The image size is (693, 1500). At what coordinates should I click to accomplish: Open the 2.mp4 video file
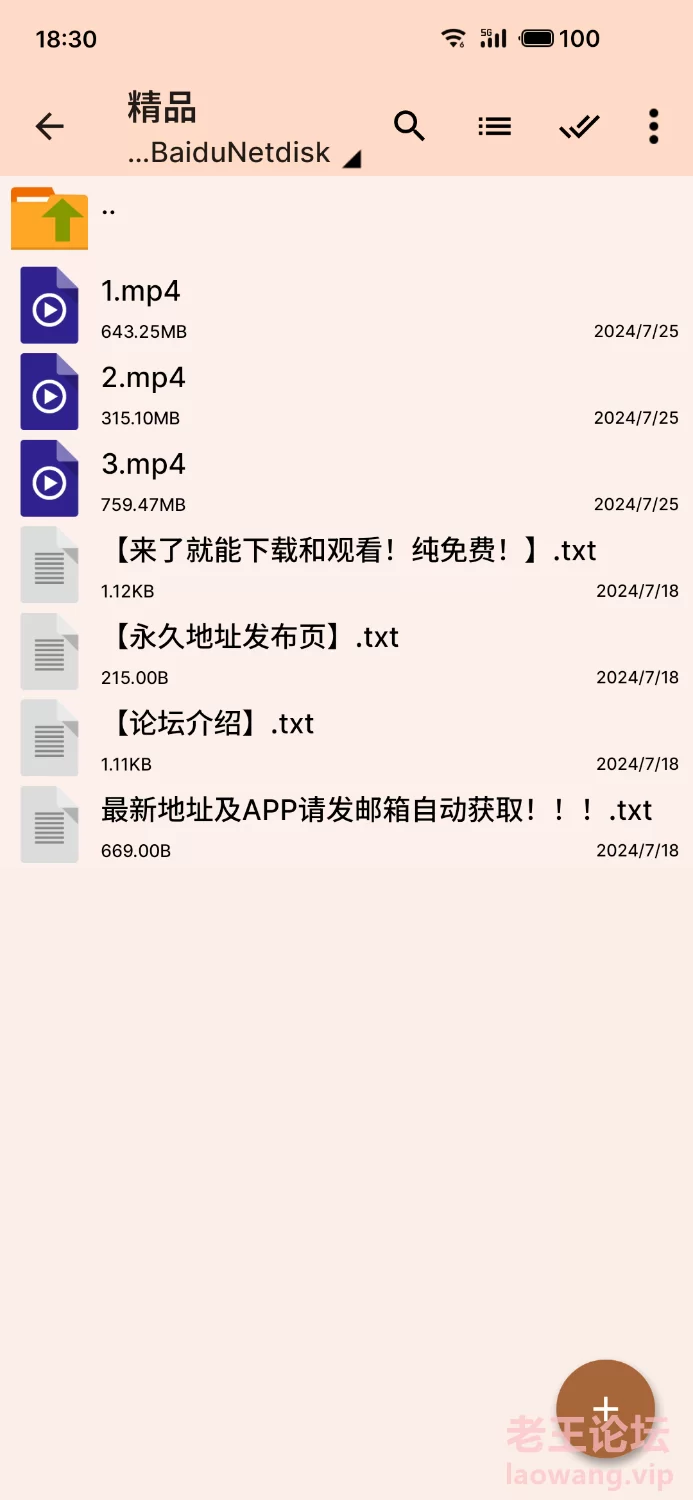pyautogui.click(x=346, y=391)
